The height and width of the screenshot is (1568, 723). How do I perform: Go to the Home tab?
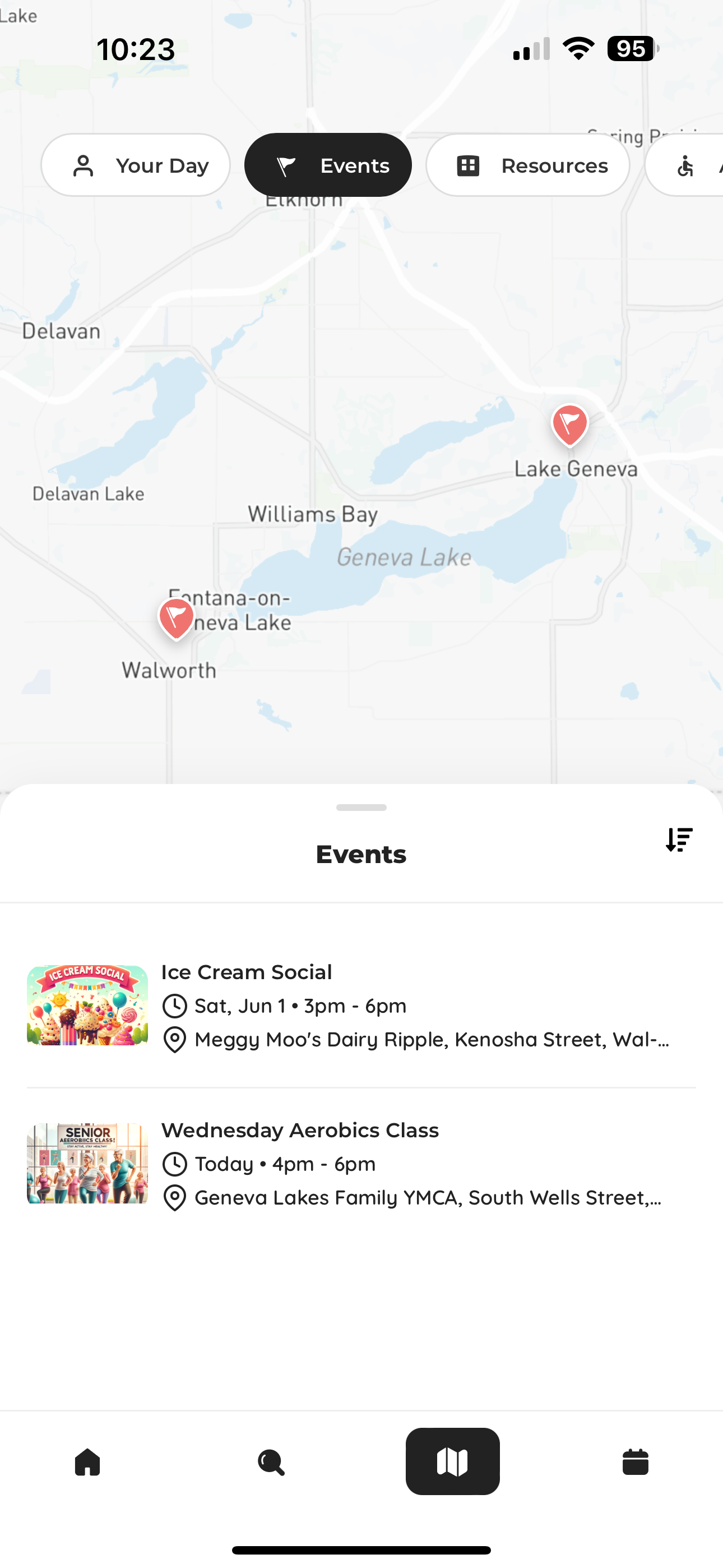[x=87, y=1461]
